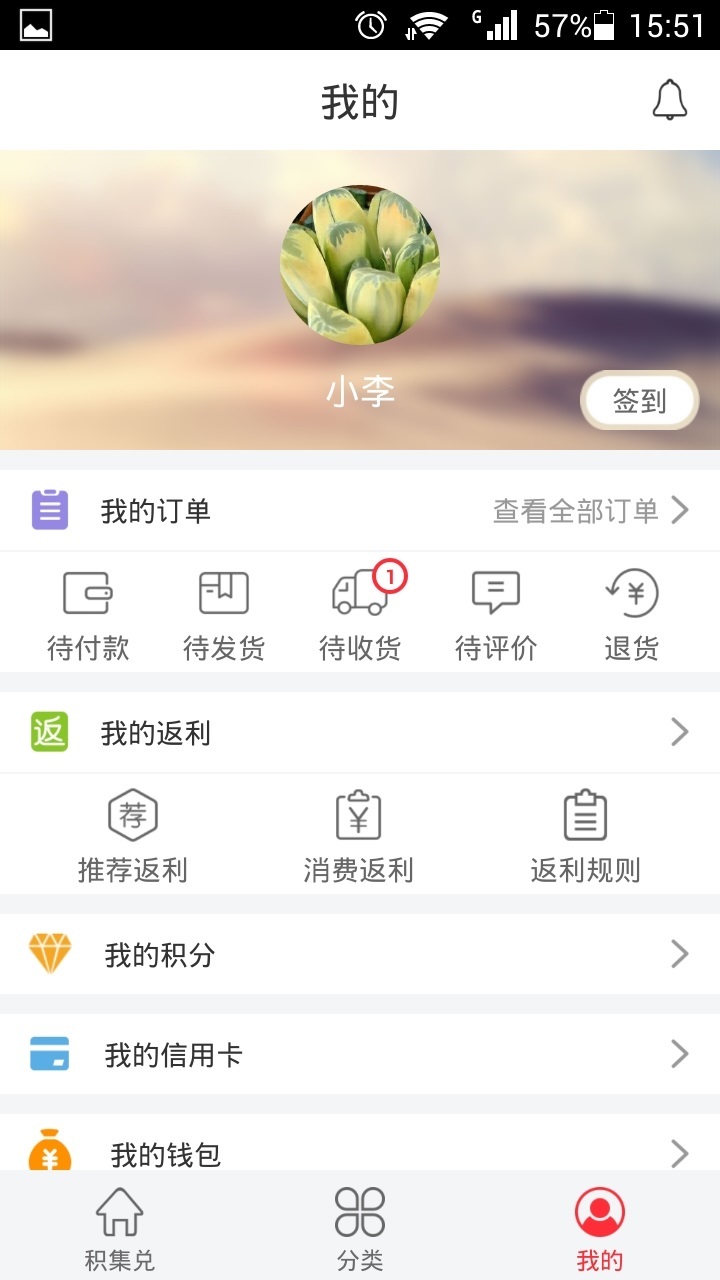The width and height of the screenshot is (720, 1280).
Task: Tap the 签到 check-in button
Action: (639, 401)
